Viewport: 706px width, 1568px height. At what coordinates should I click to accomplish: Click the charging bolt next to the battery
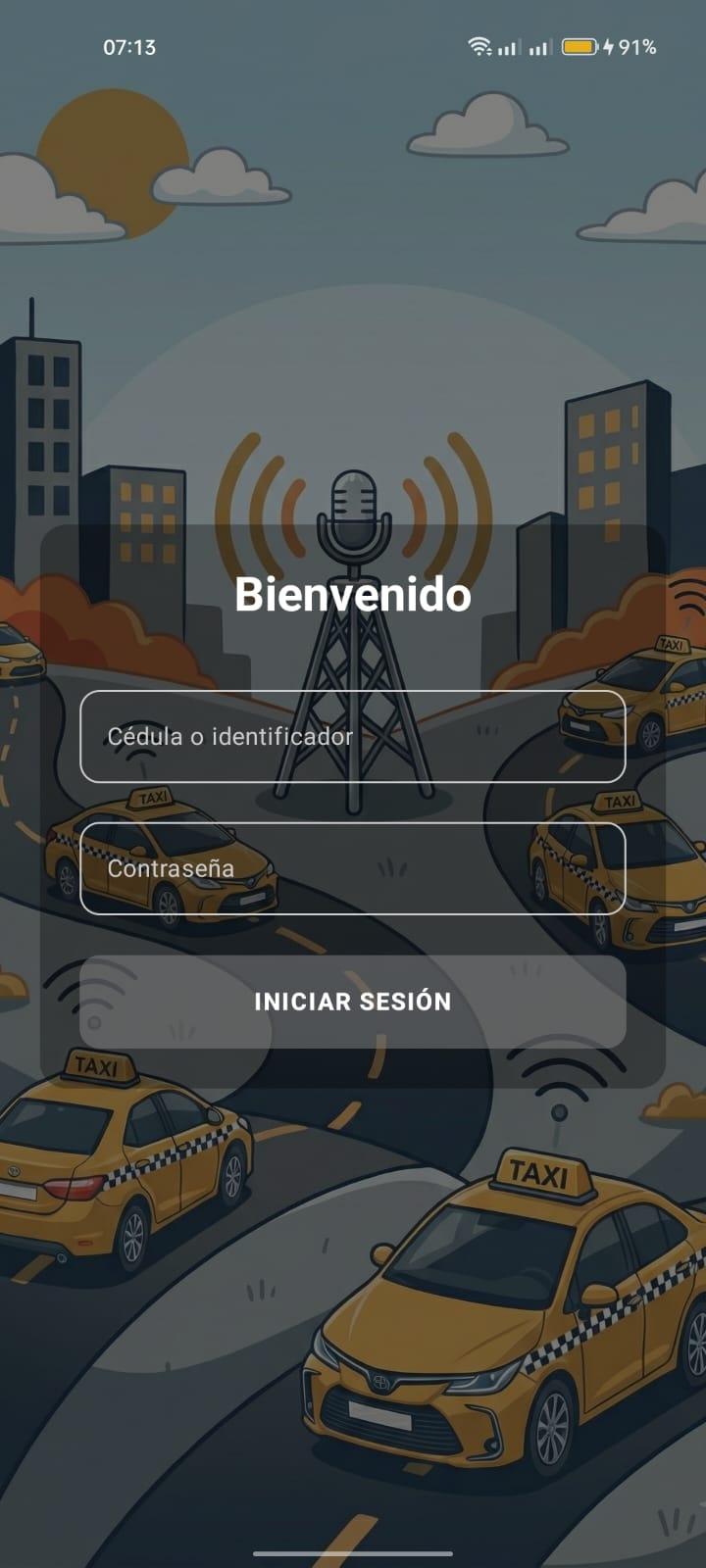(611, 45)
